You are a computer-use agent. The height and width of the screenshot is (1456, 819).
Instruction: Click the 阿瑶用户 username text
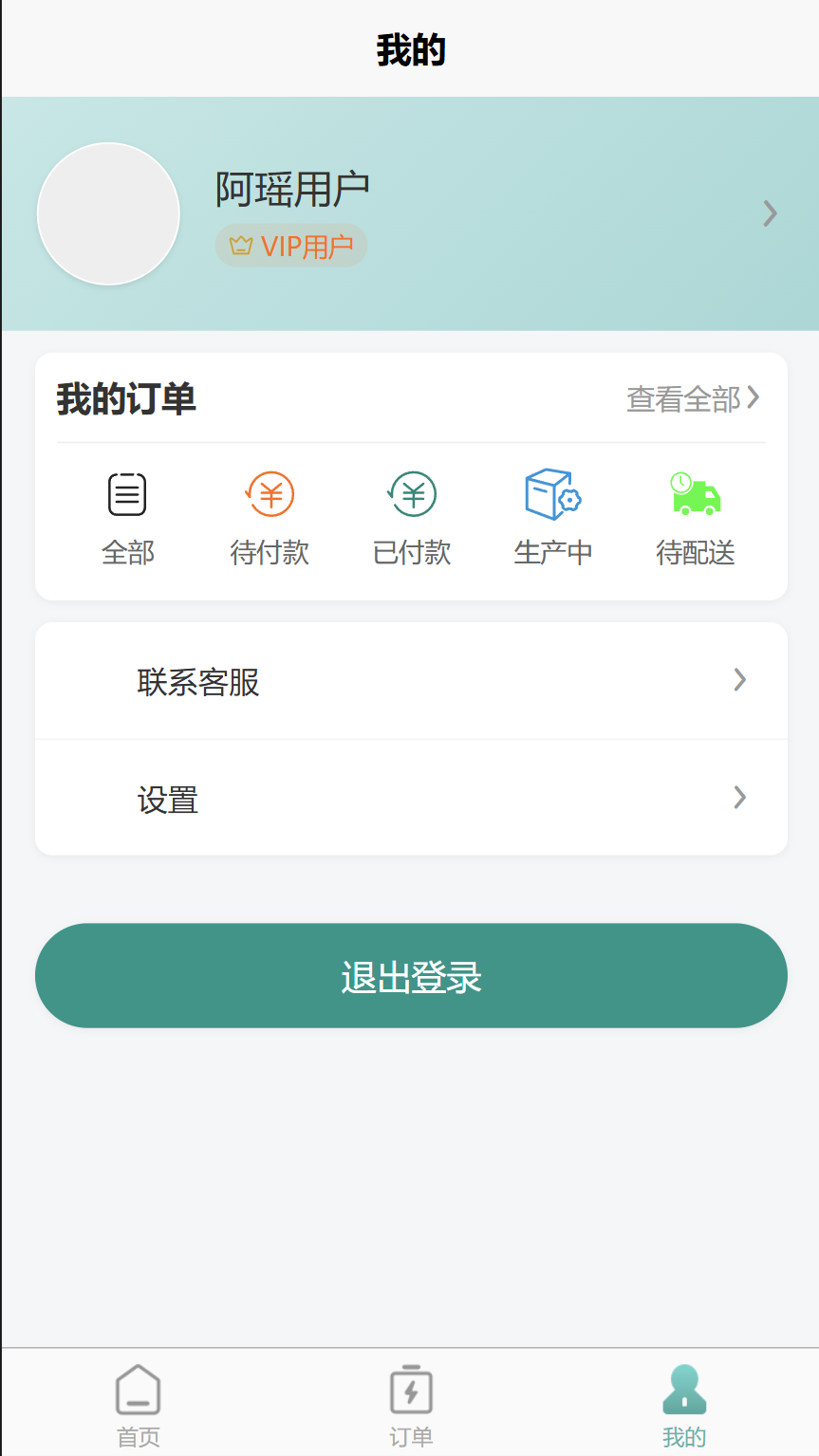(291, 187)
